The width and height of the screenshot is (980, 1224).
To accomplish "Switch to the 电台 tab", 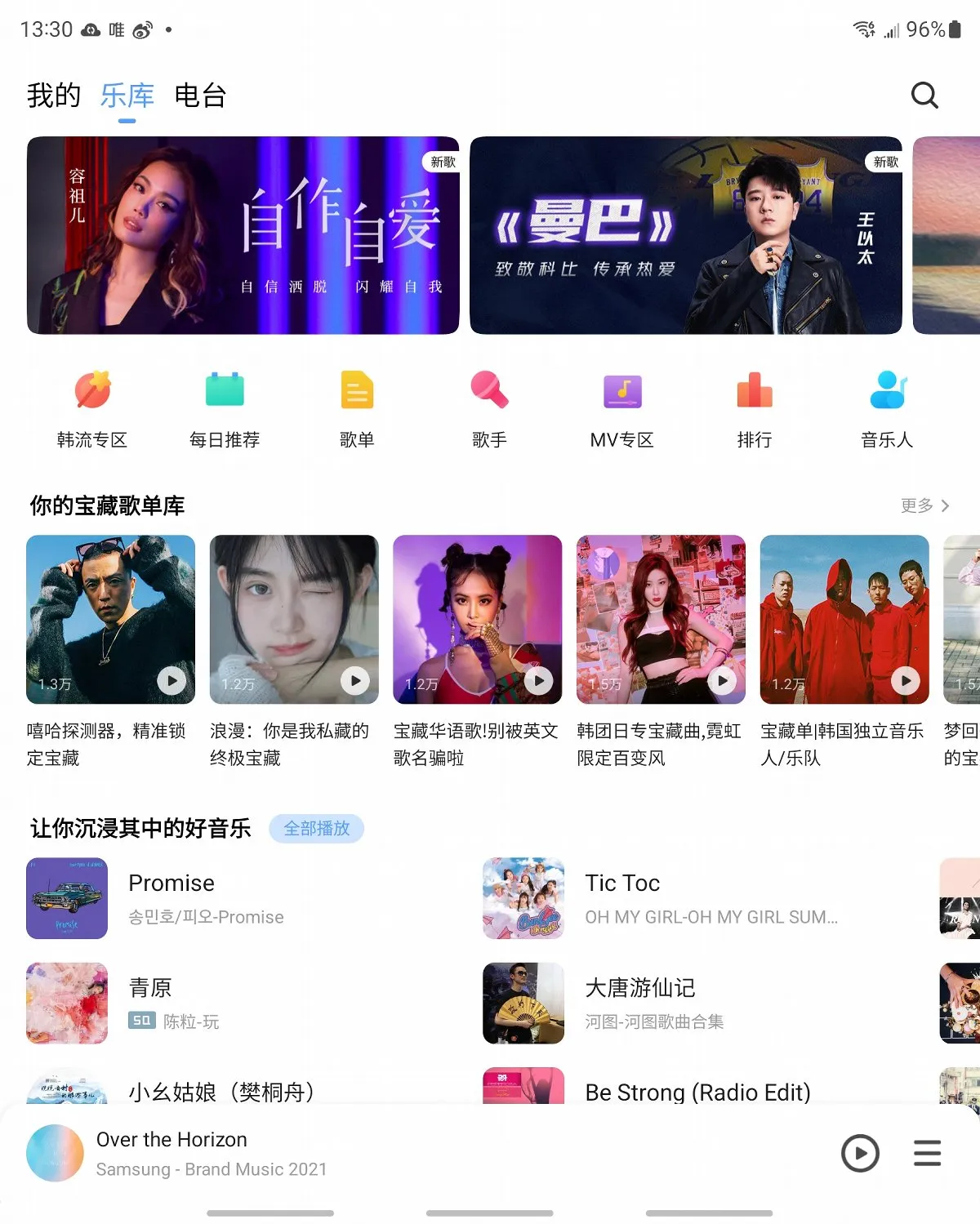I will (200, 96).
